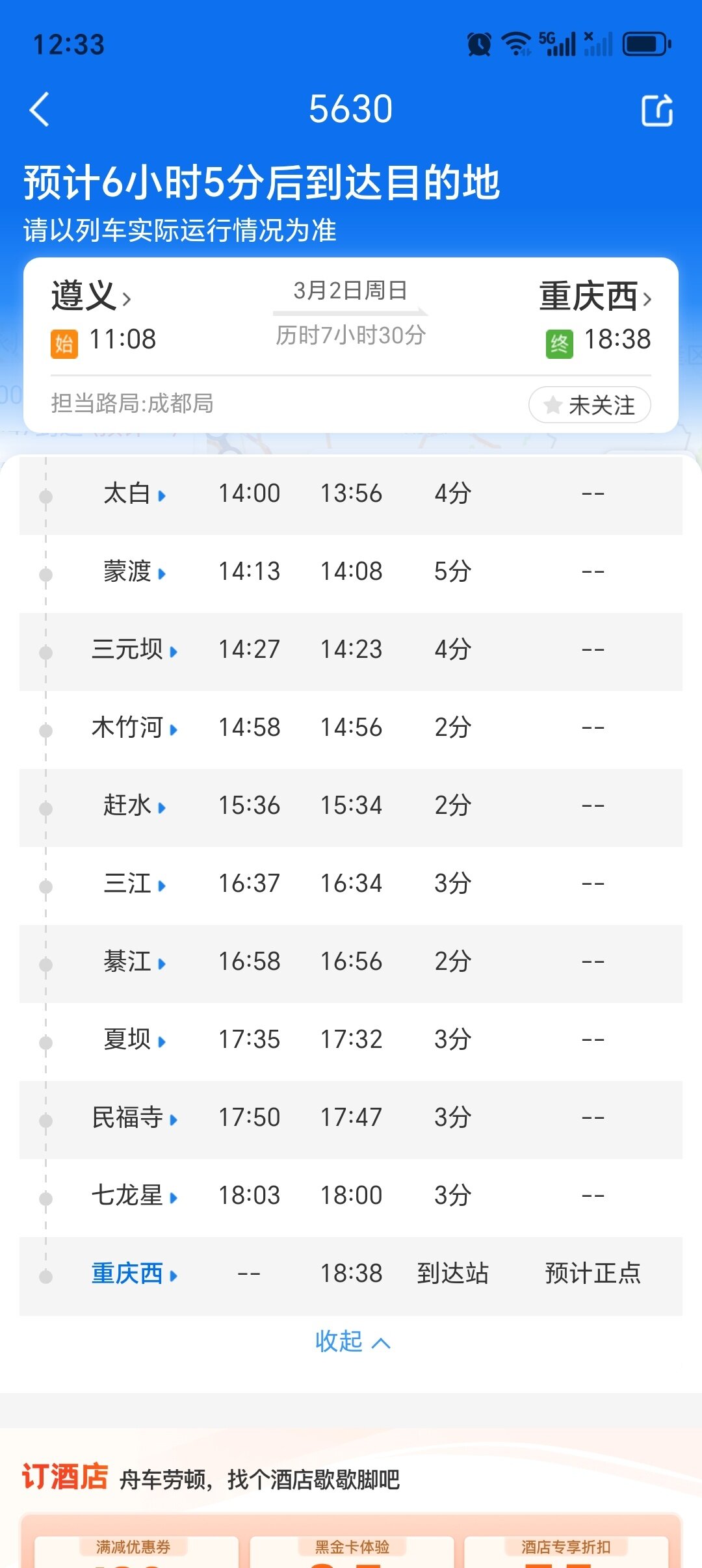702x1568 pixels.
Task: Check 綦江 station details
Action: [134, 962]
